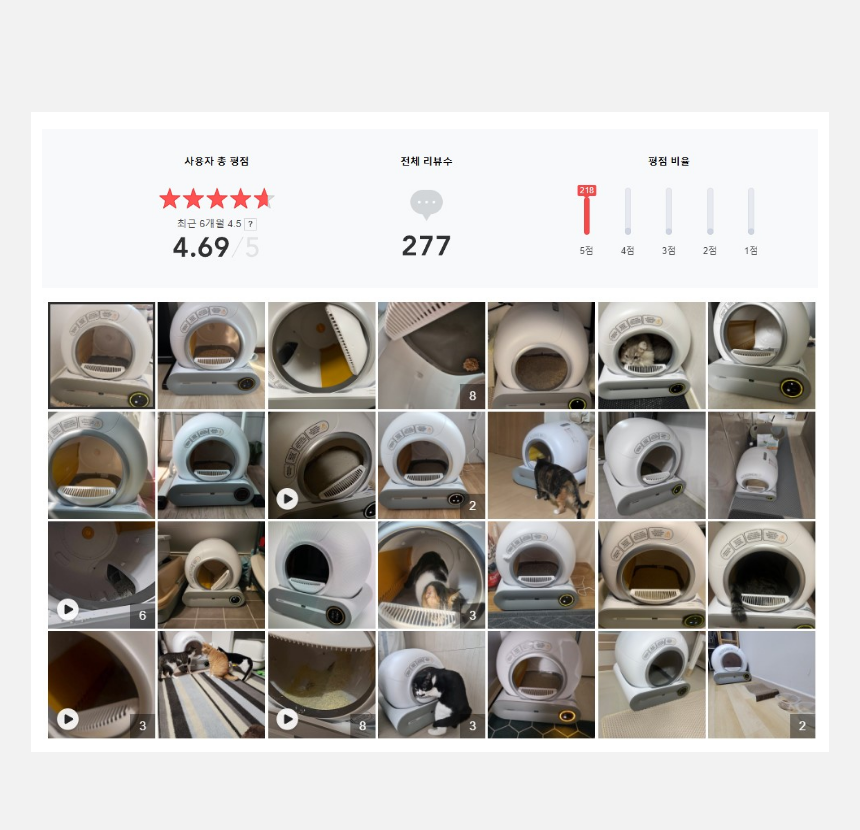This screenshot has width=860, height=830.
Task: Open the photo of a black-and-white cat entering the litter box
Action: click(x=431, y=685)
